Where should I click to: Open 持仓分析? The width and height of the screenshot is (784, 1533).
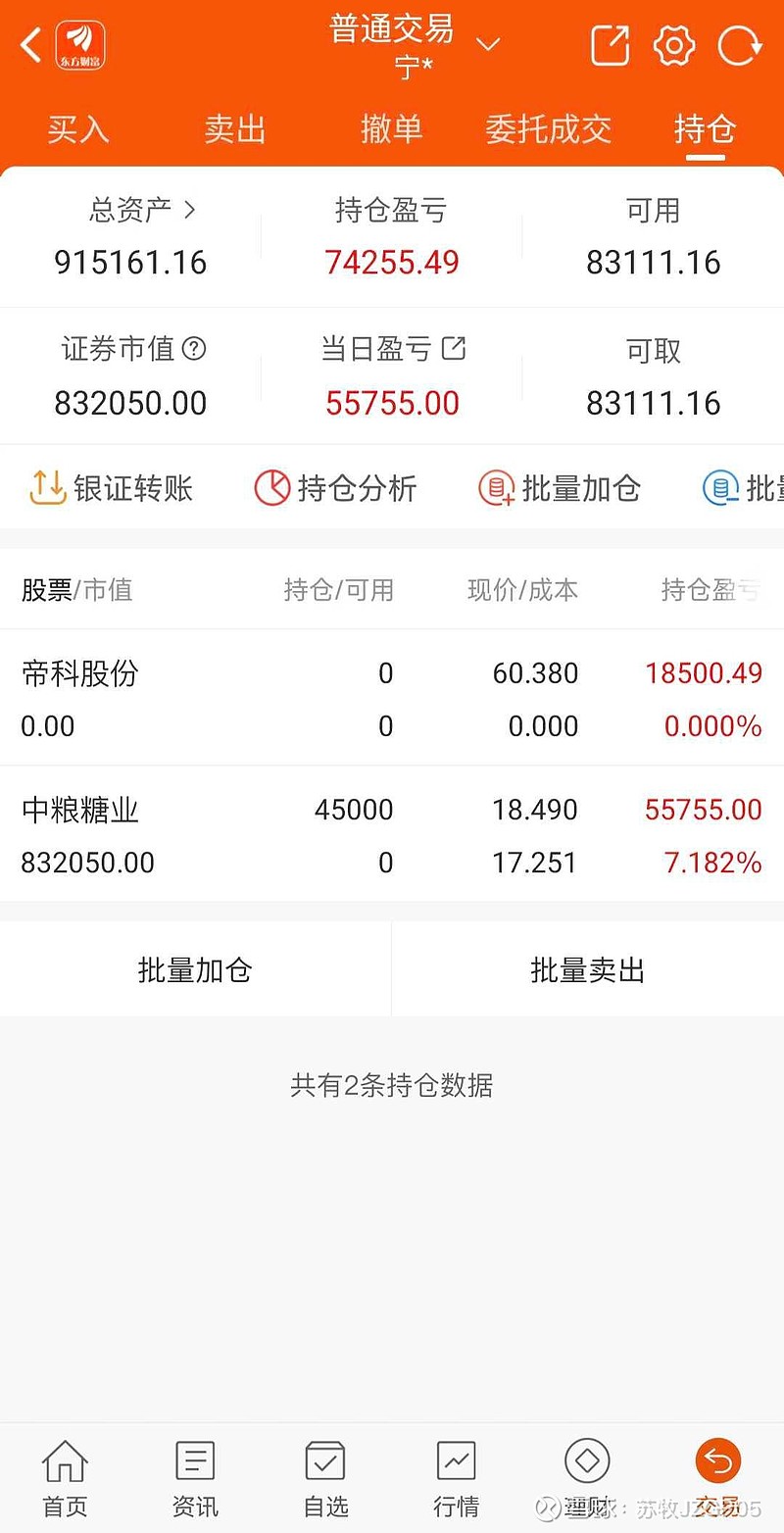pos(336,488)
